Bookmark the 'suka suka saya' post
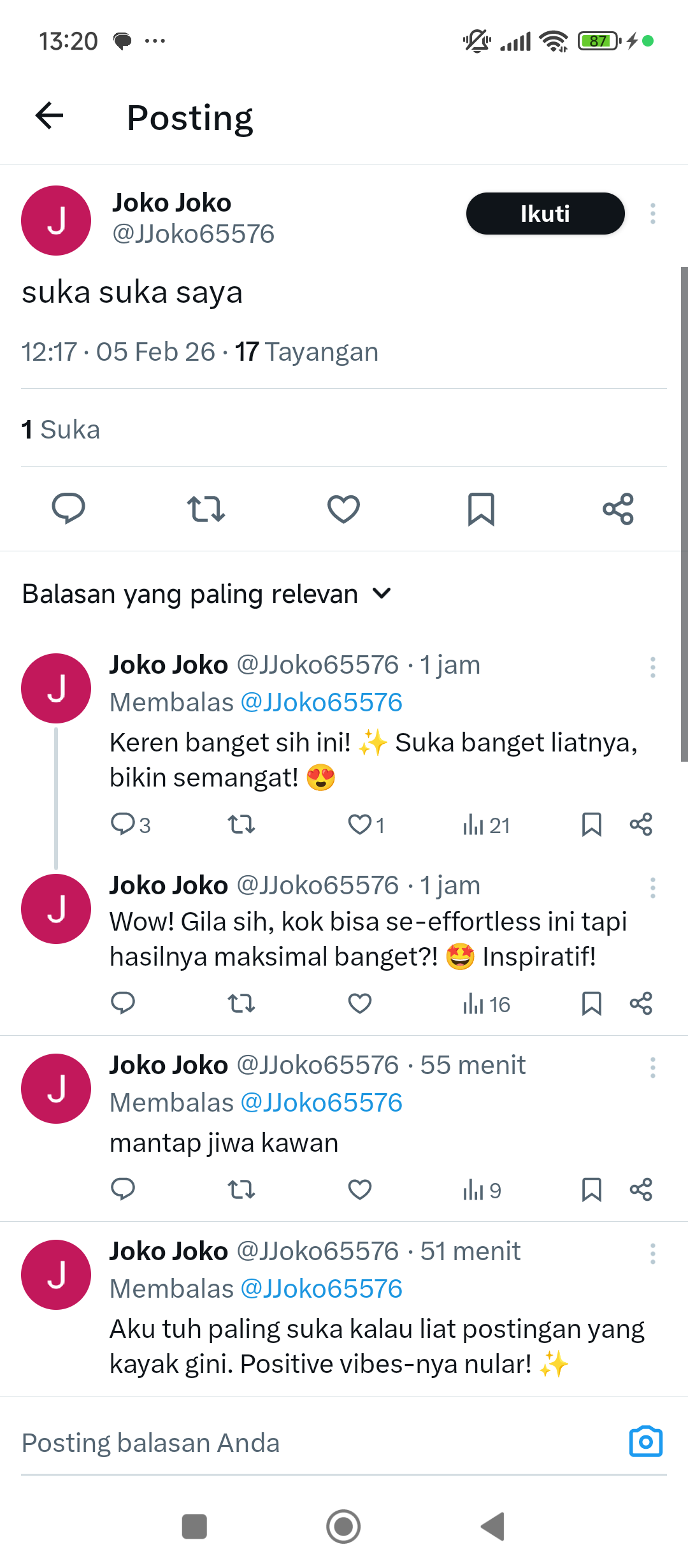Viewport: 688px width, 1568px height. pos(481,509)
